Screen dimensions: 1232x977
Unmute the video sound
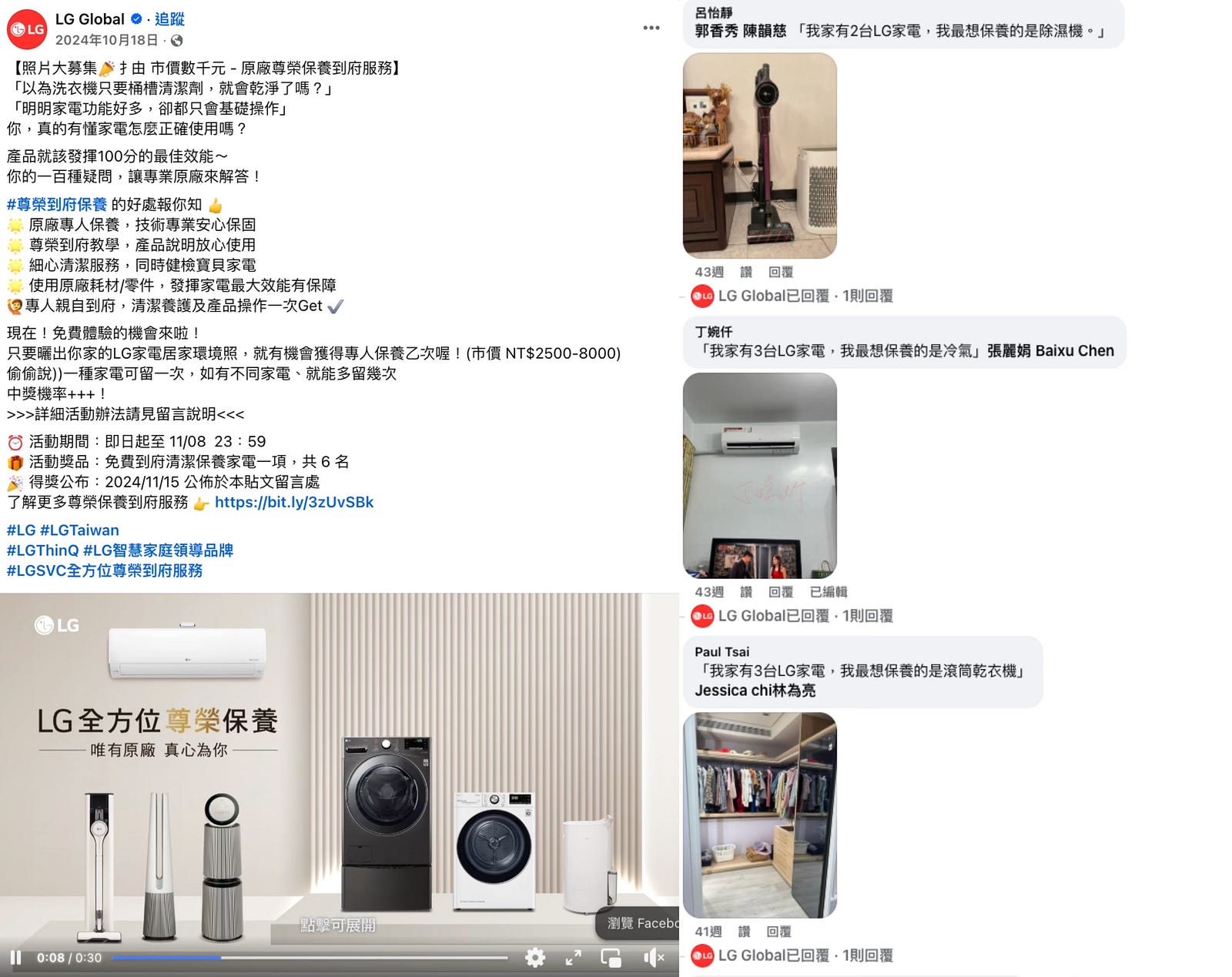pos(653,958)
